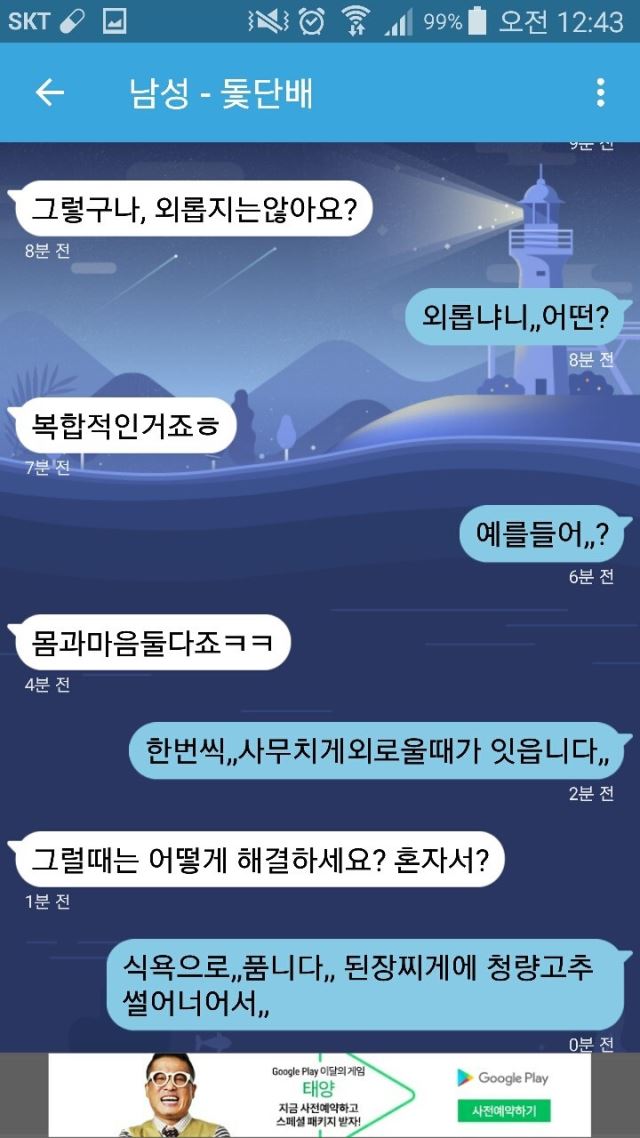
Task: Tap the 사전예약하기 button in the ad
Action: click(x=504, y=1110)
